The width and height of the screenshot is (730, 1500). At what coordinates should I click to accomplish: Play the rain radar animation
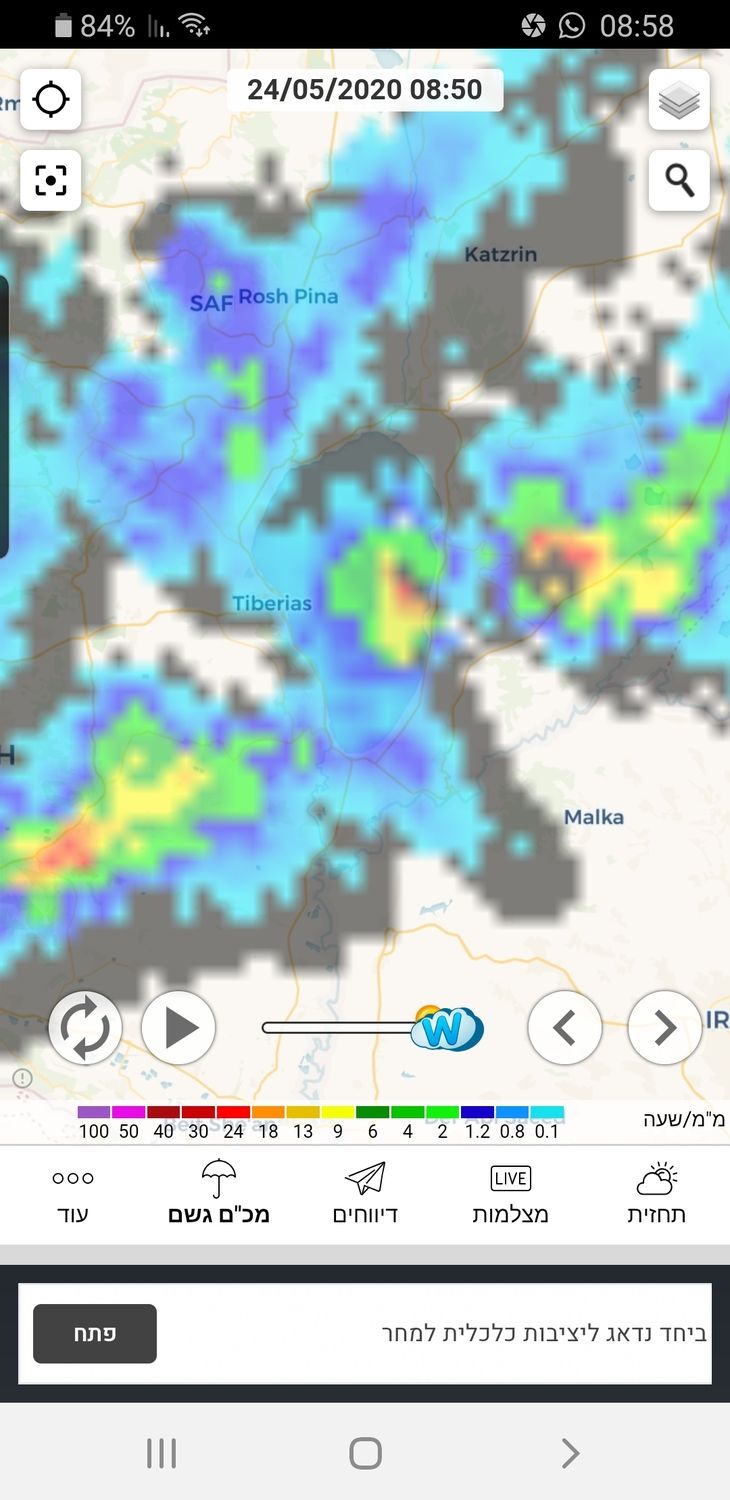point(179,1027)
